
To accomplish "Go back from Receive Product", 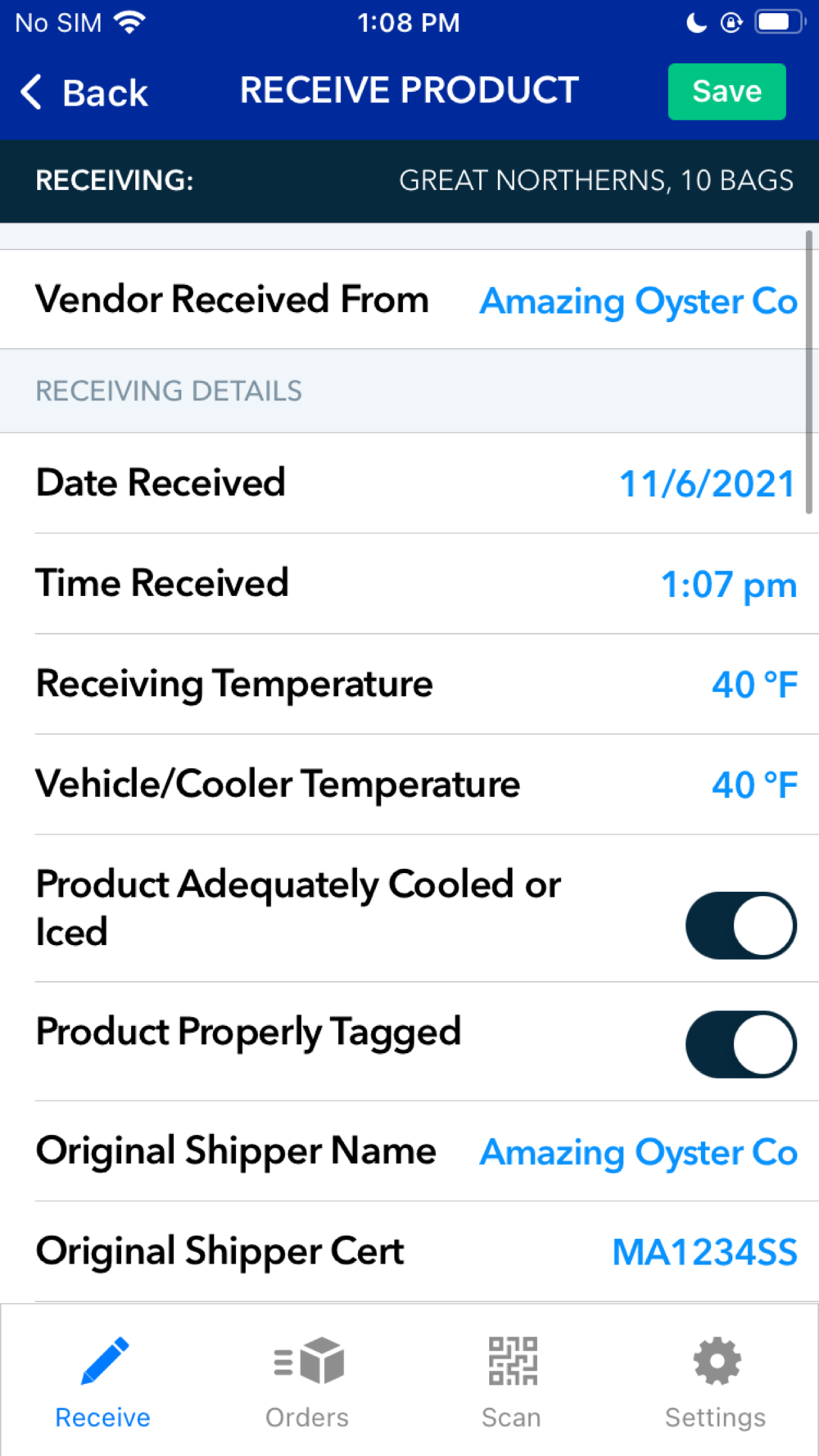I will coord(85,93).
